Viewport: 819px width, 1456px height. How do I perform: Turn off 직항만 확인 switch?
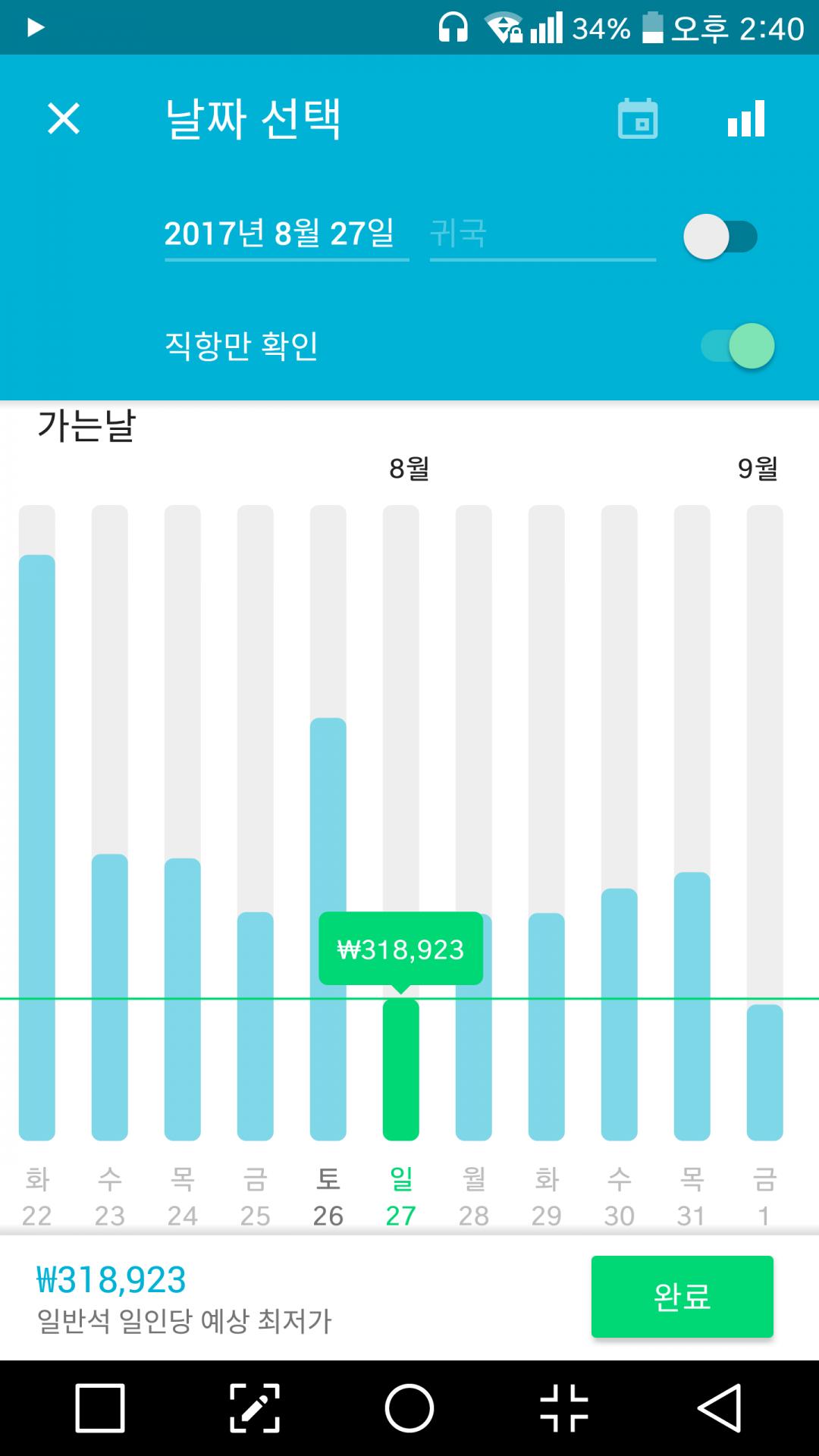[737, 347]
